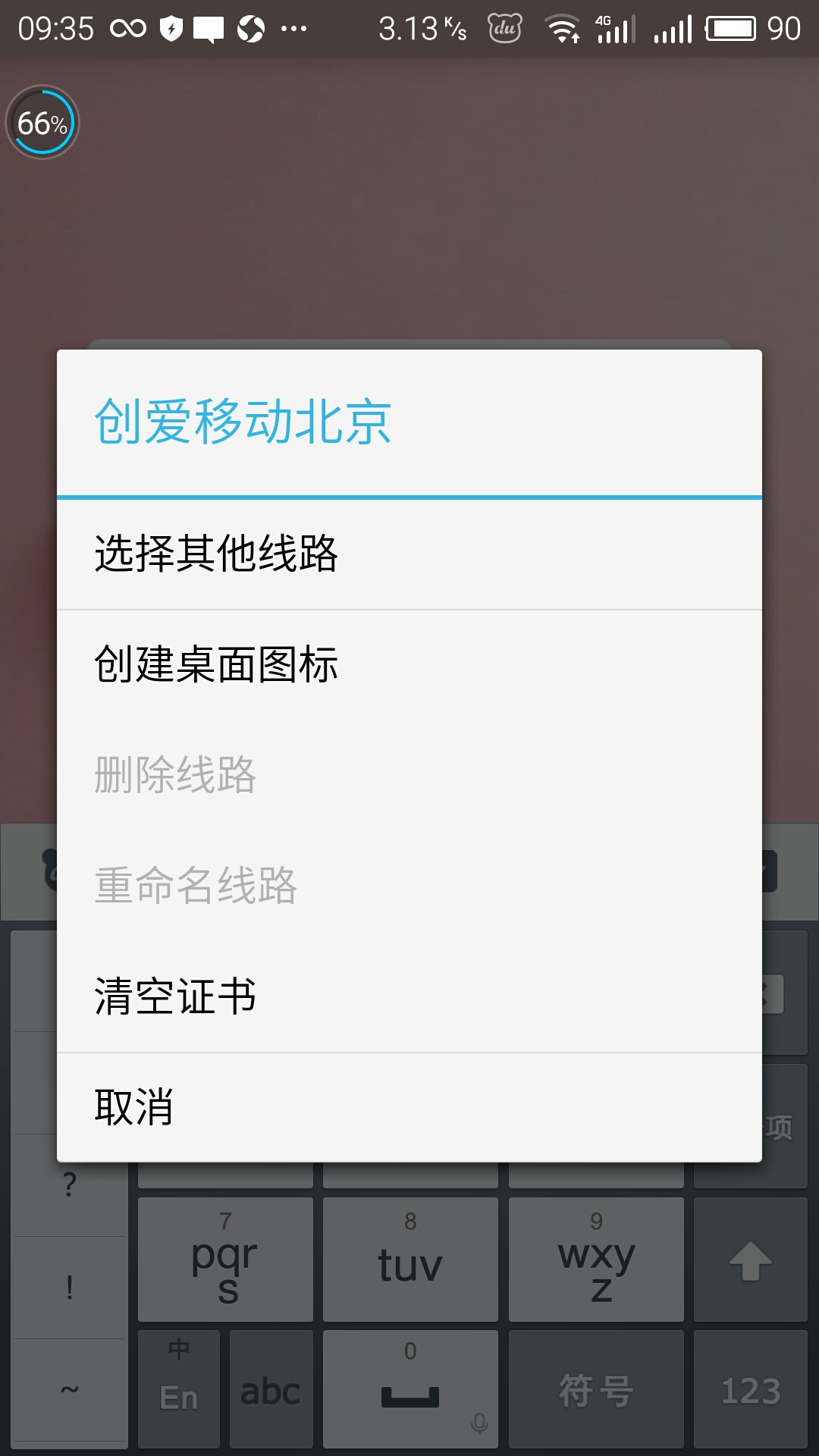Tap 清空证书 to clear certificates
This screenshot has width=819, height=1456.
(409, 996)
